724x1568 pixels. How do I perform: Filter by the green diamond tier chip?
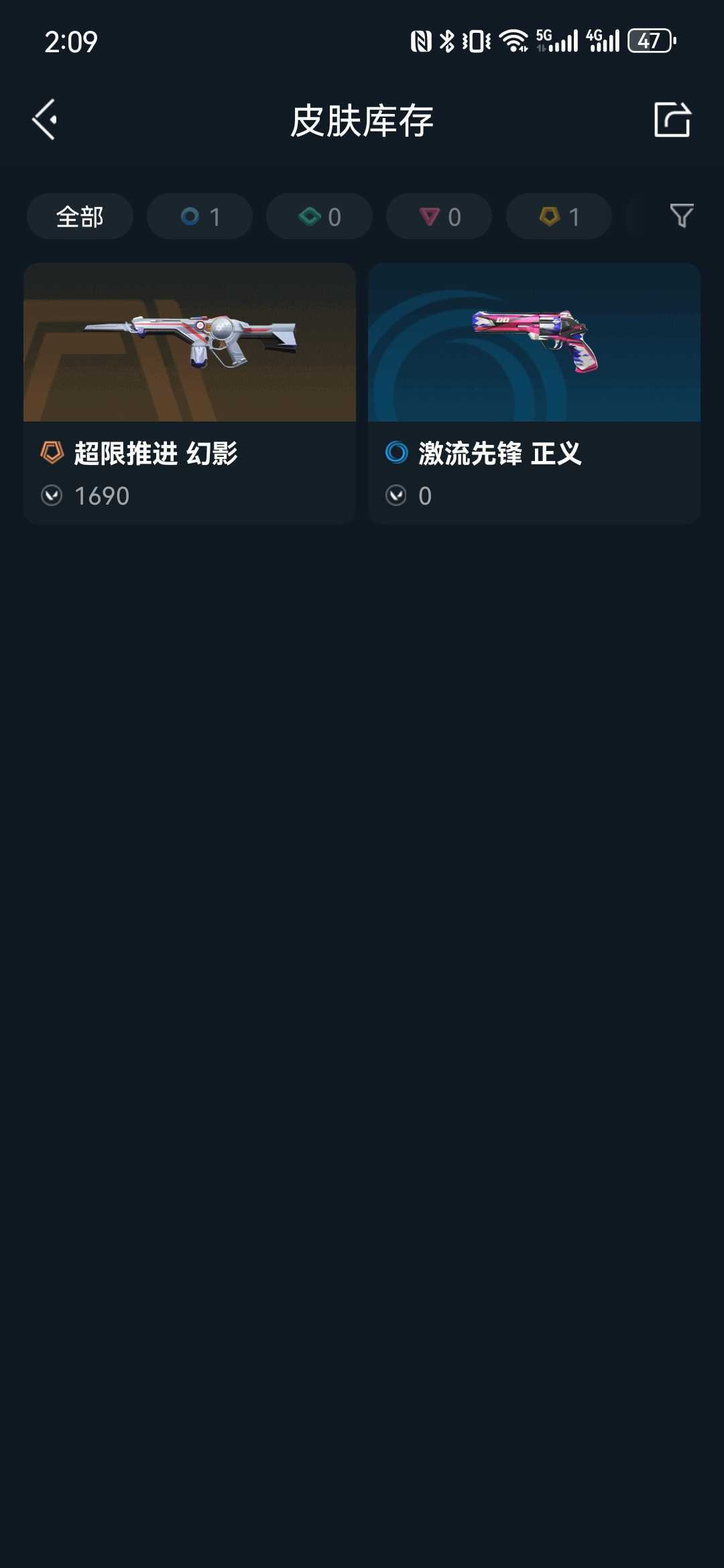coord(319,216)
